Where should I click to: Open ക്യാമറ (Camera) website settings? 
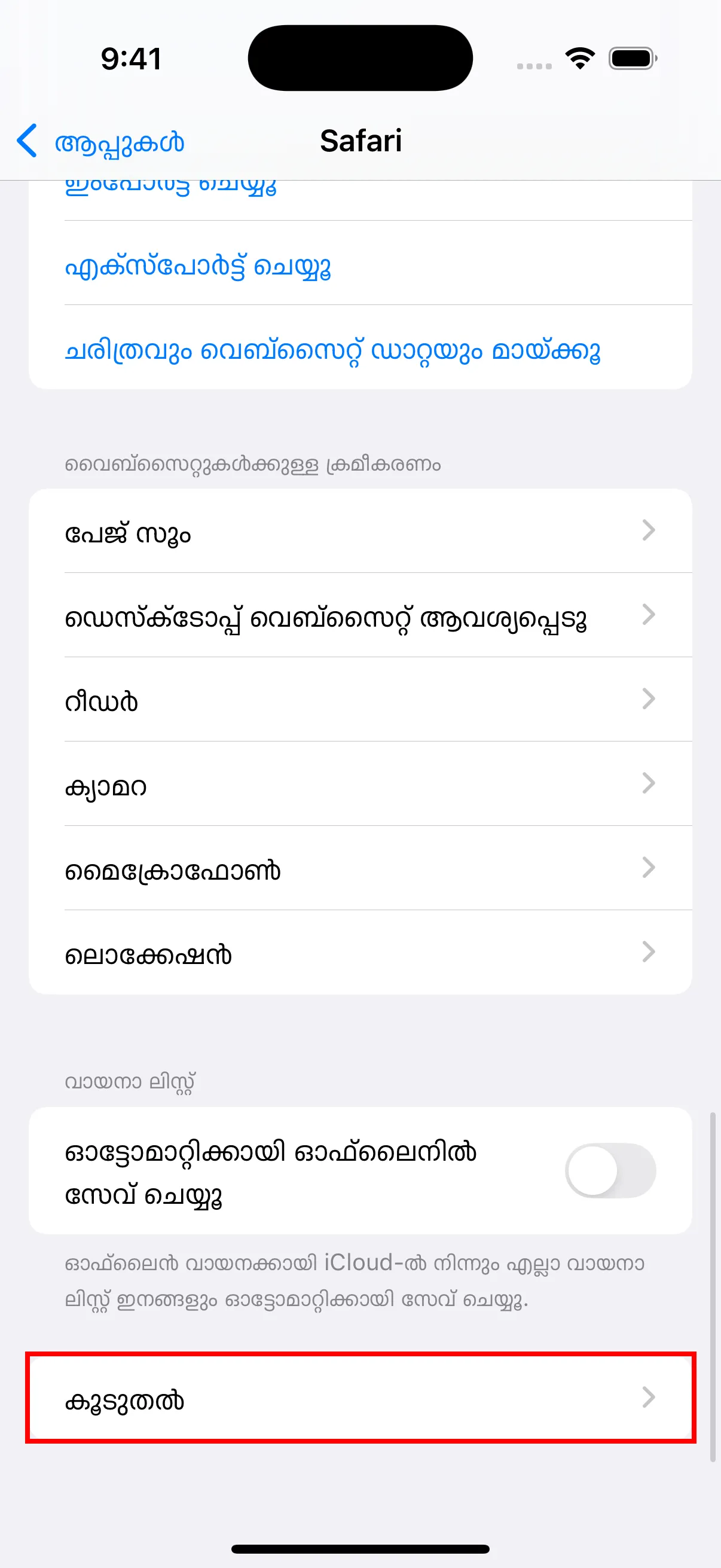[360, 784]
